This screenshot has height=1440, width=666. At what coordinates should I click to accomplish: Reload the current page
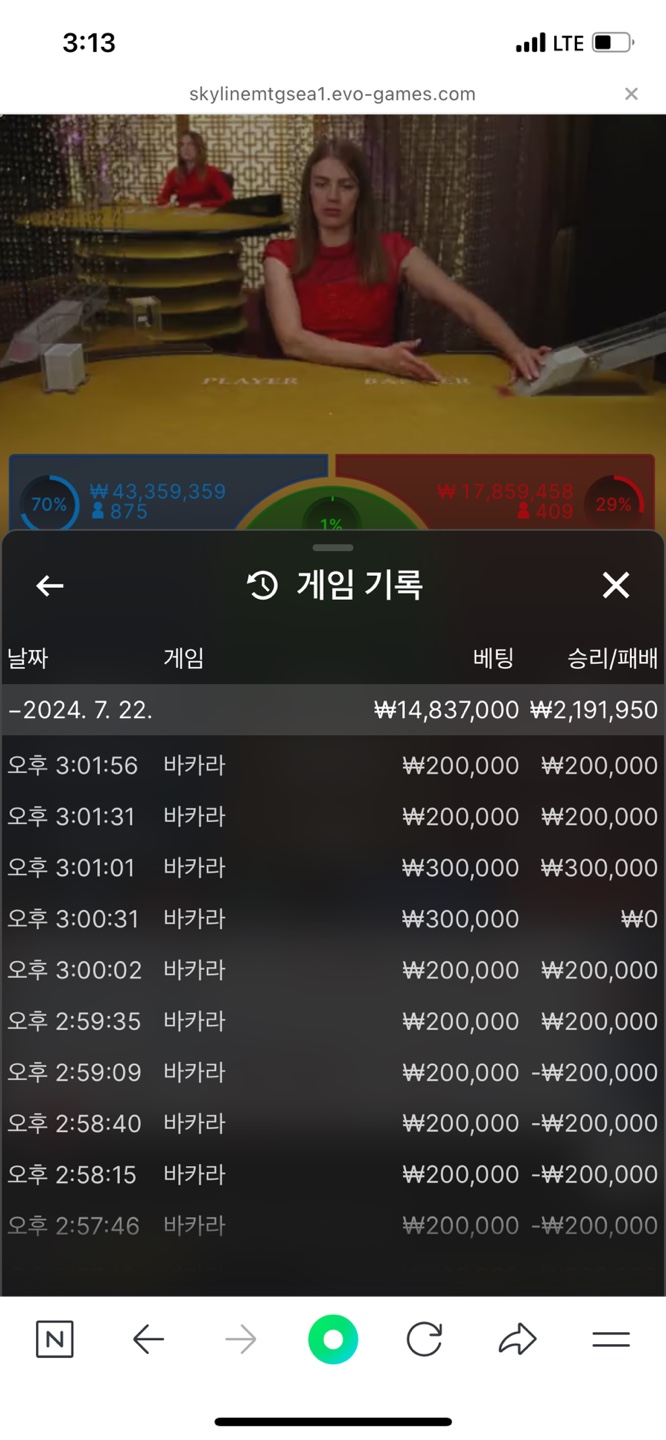click(424, 1339)
